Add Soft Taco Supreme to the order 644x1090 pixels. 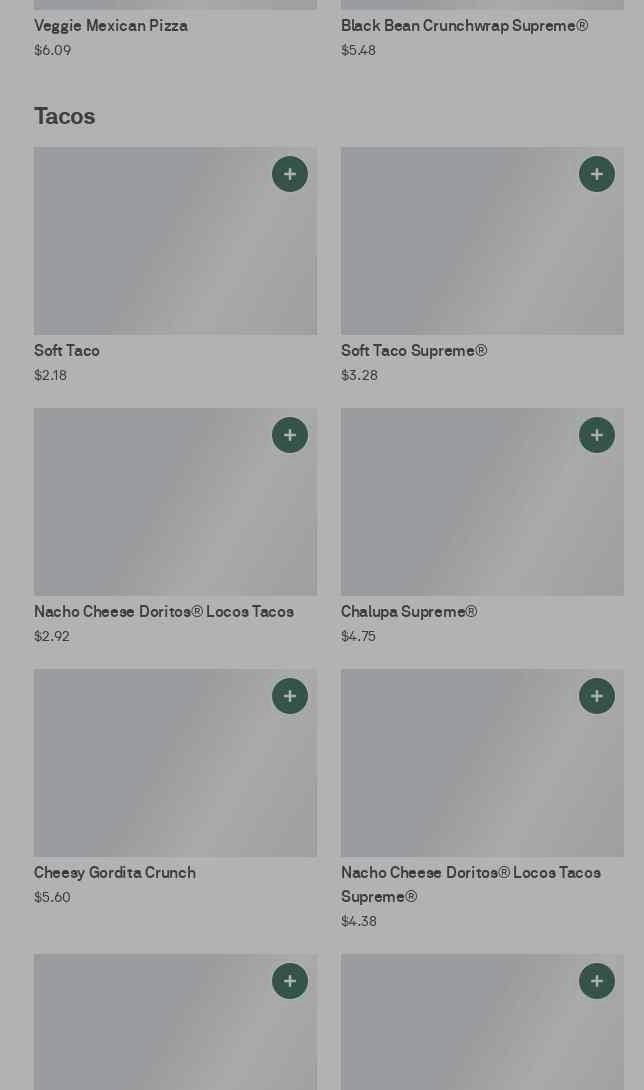pyautogui.click(x=597, y=174)
